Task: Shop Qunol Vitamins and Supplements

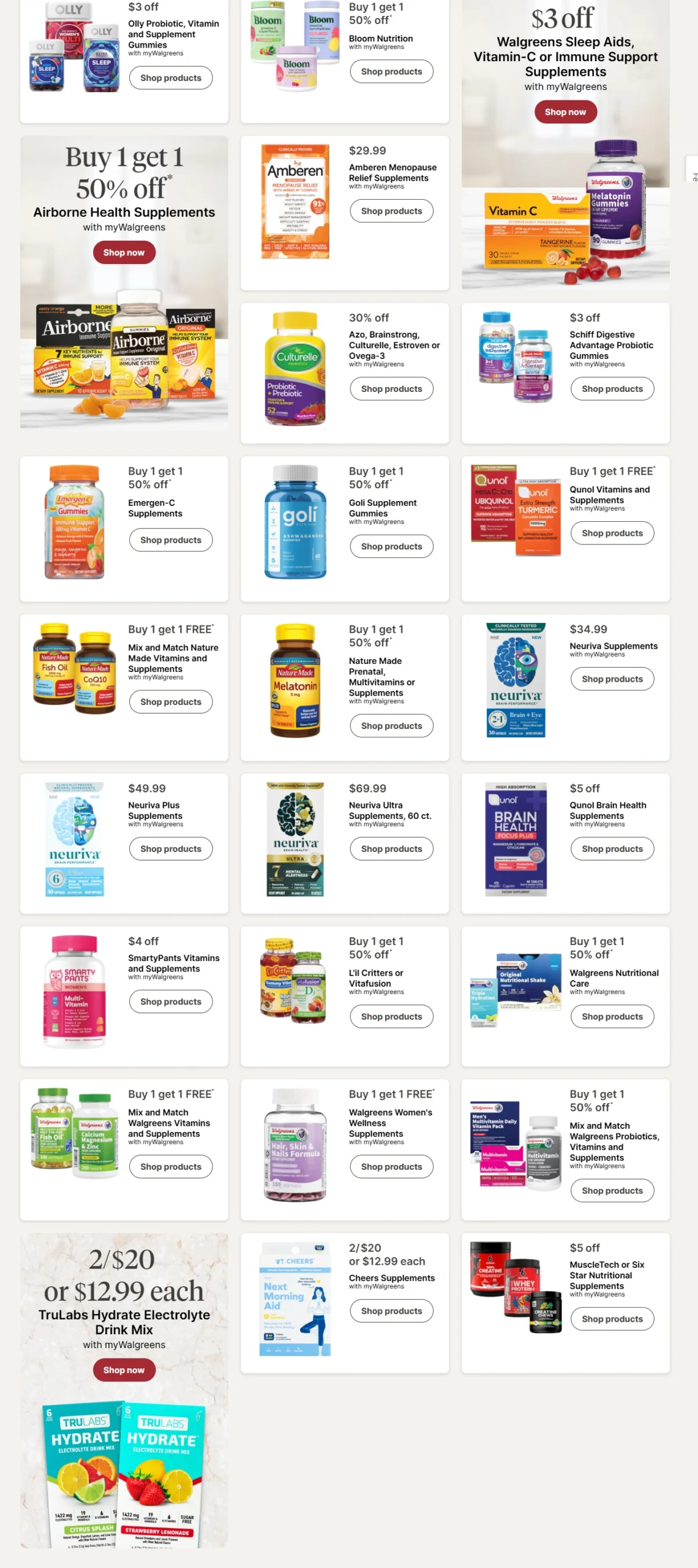Action: [612, 533]
